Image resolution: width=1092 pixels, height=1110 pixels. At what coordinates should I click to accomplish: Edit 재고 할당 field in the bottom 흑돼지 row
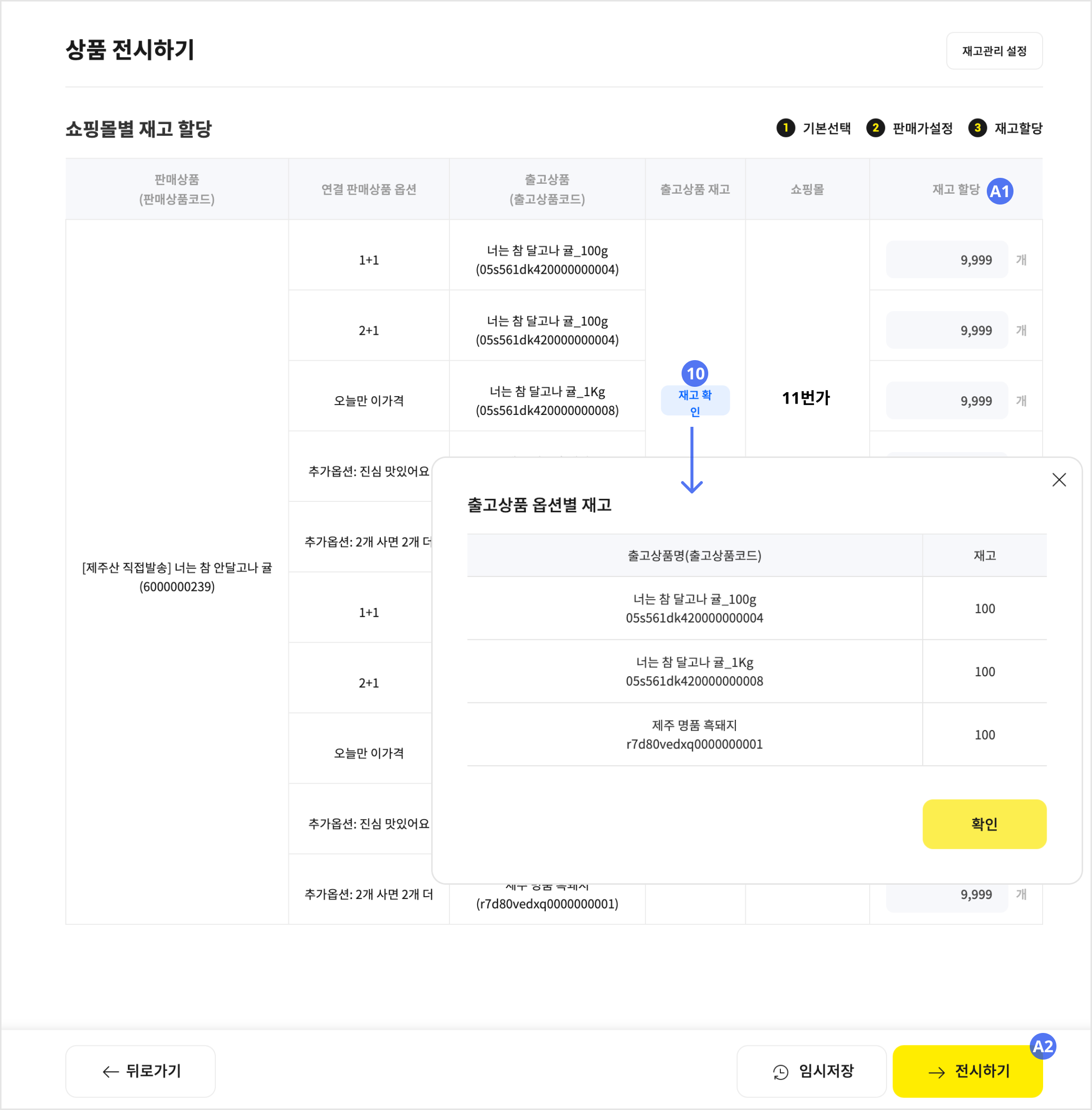(946, 895)
